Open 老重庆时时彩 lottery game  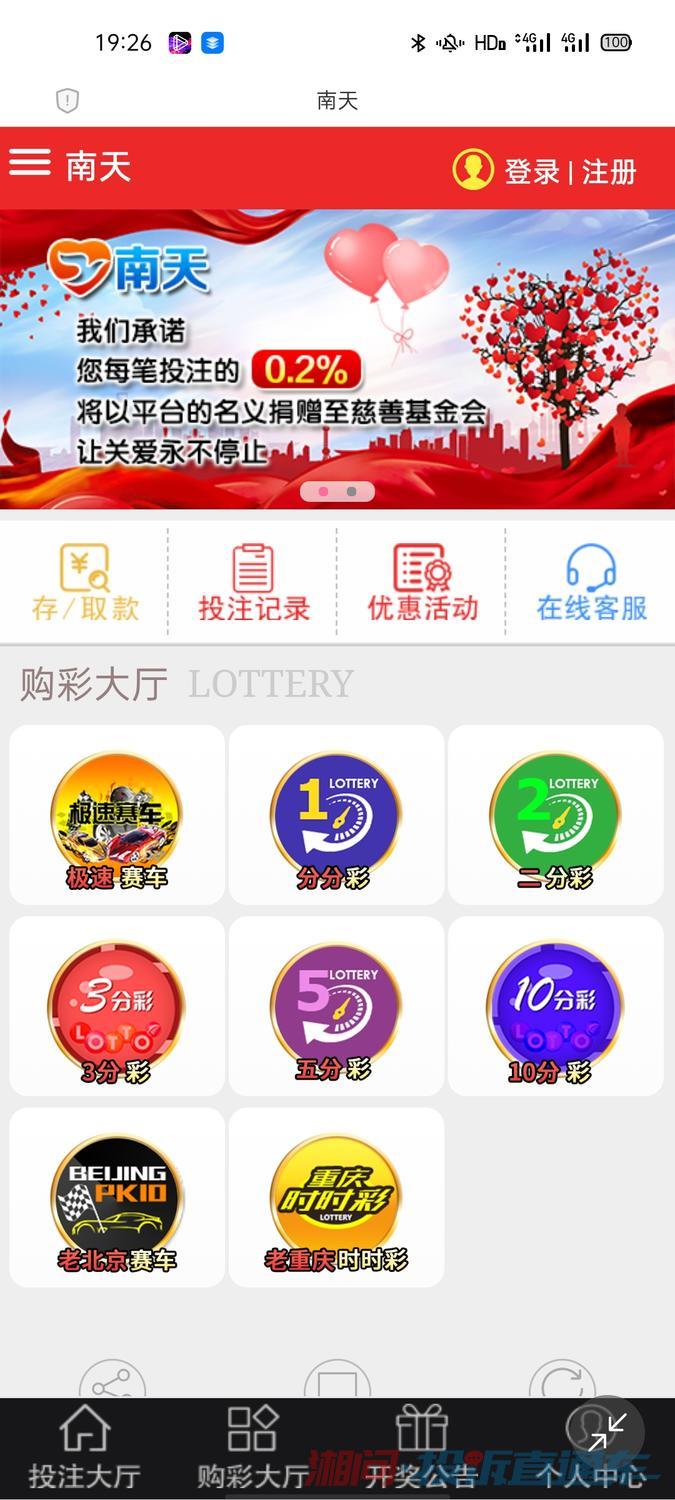(336, 1198)
